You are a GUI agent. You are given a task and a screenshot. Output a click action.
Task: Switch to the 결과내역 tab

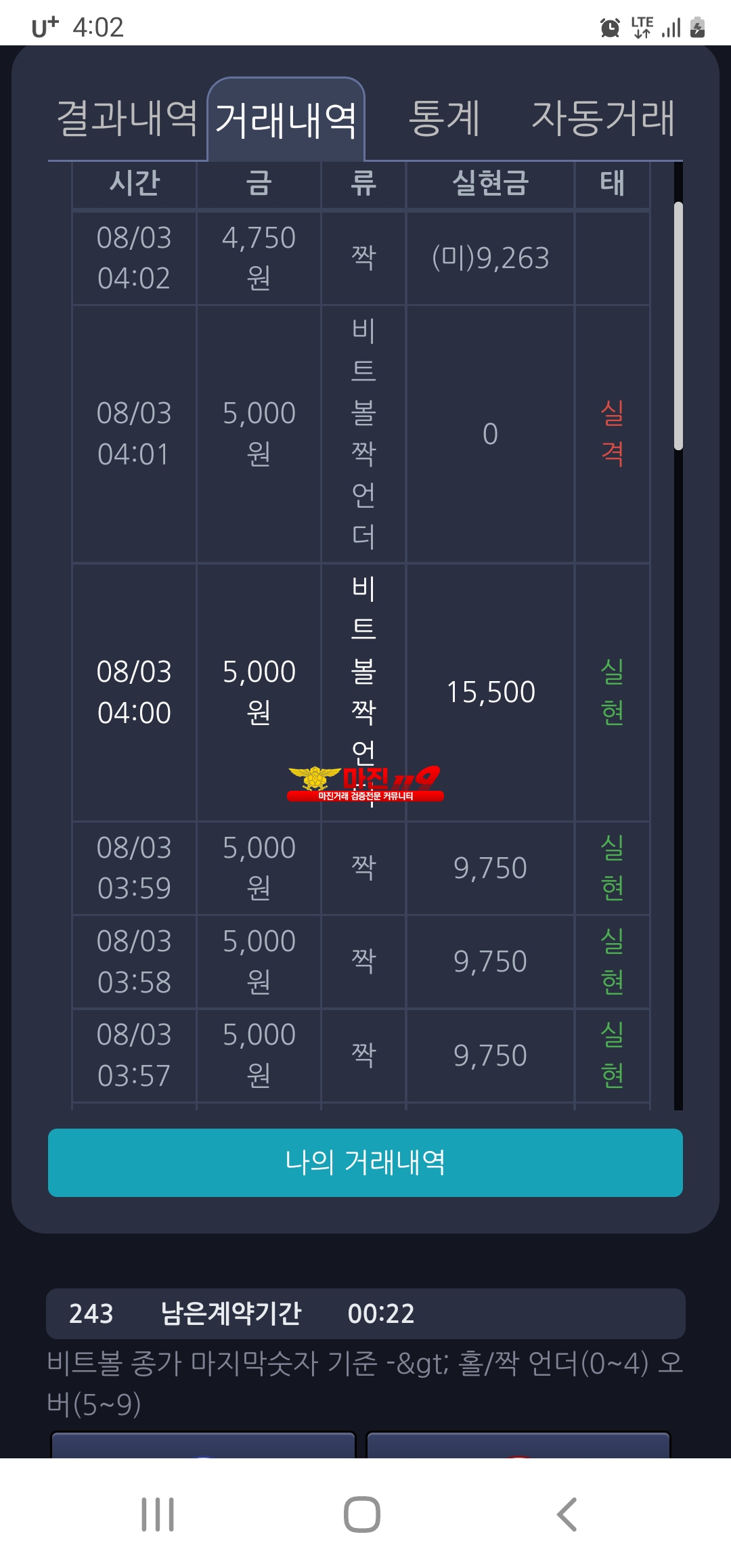tap(127, 118)
